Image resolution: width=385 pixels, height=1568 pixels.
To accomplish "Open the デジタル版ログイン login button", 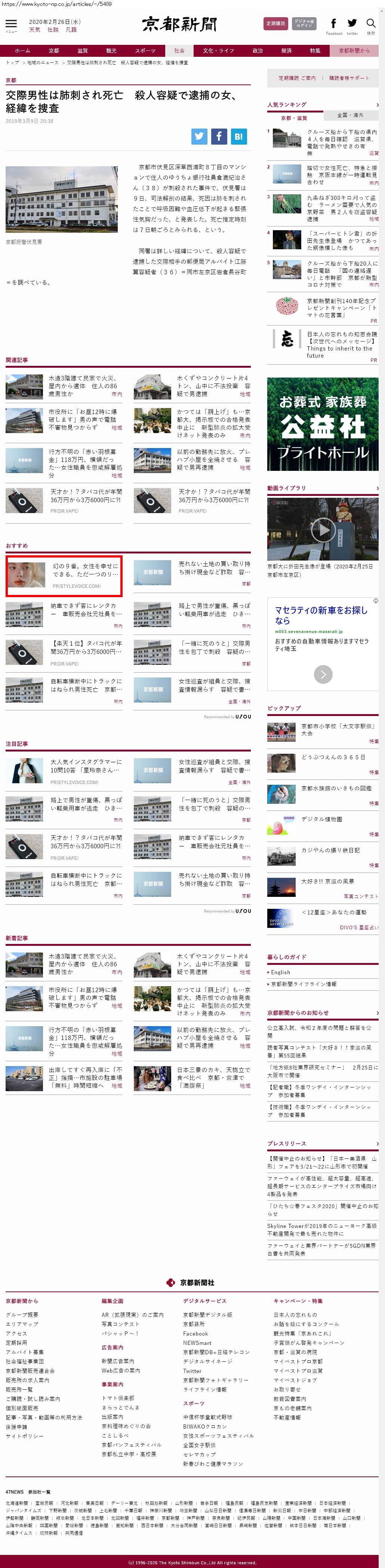I will pyautogui.click(x=304, y=24).
